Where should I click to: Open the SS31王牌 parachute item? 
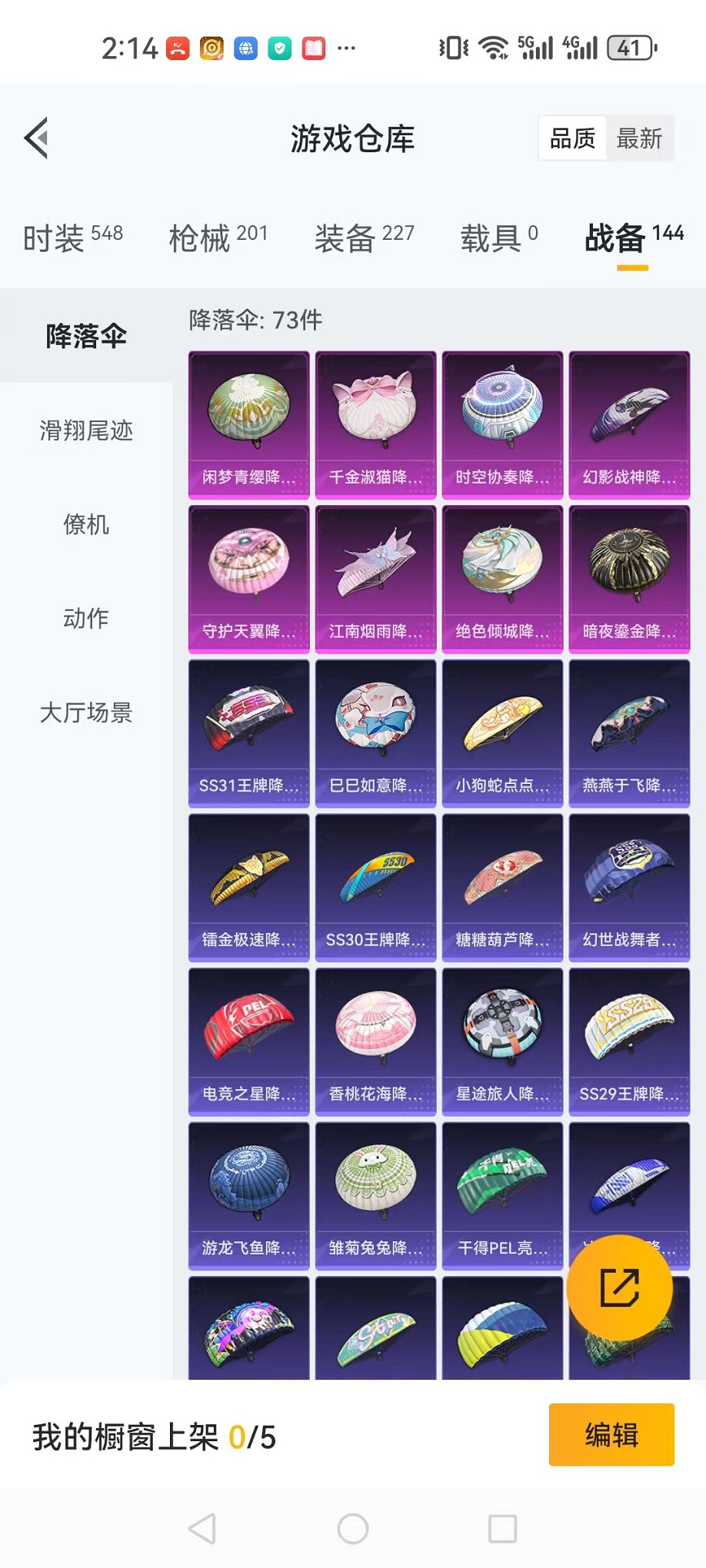coord(248,733)
